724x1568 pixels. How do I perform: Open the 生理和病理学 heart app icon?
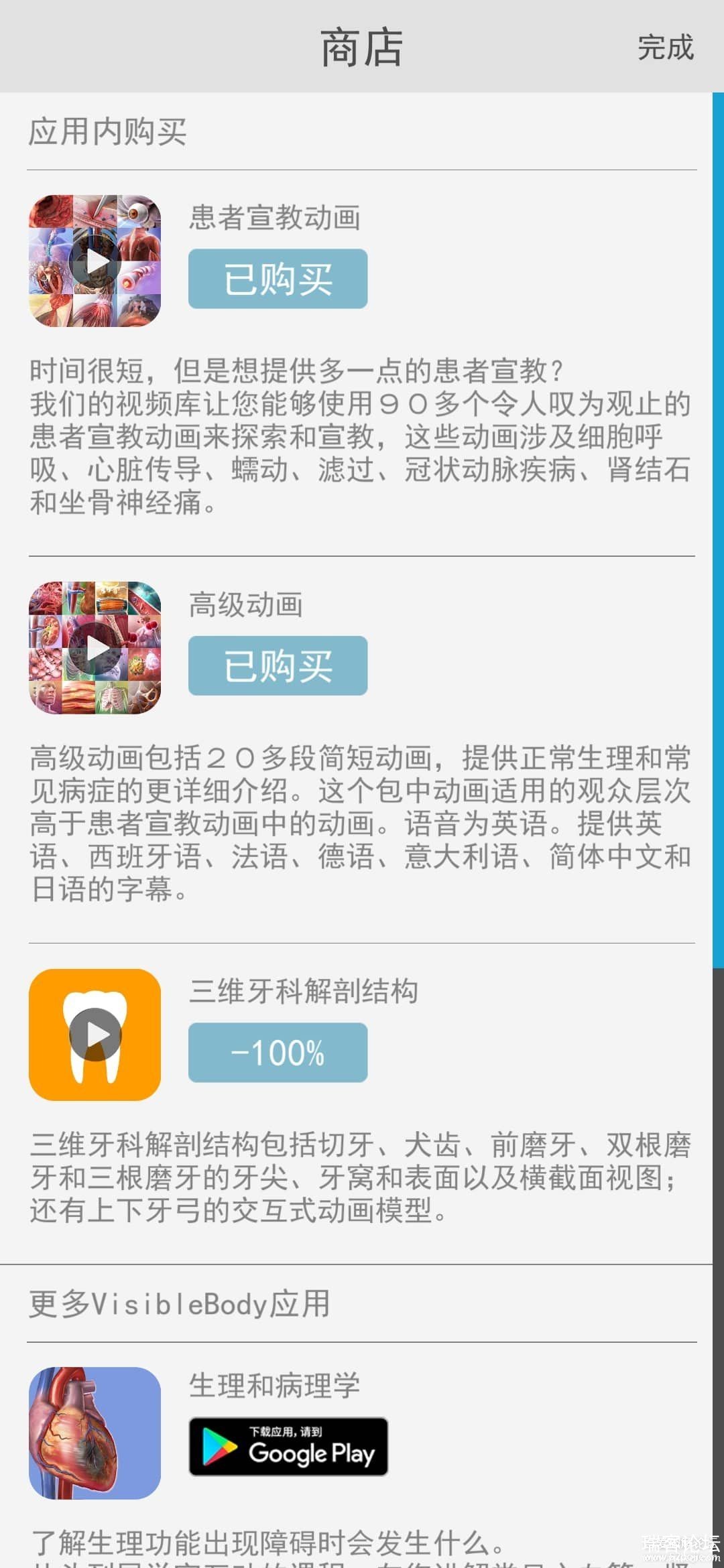(x=95, y=1433)
